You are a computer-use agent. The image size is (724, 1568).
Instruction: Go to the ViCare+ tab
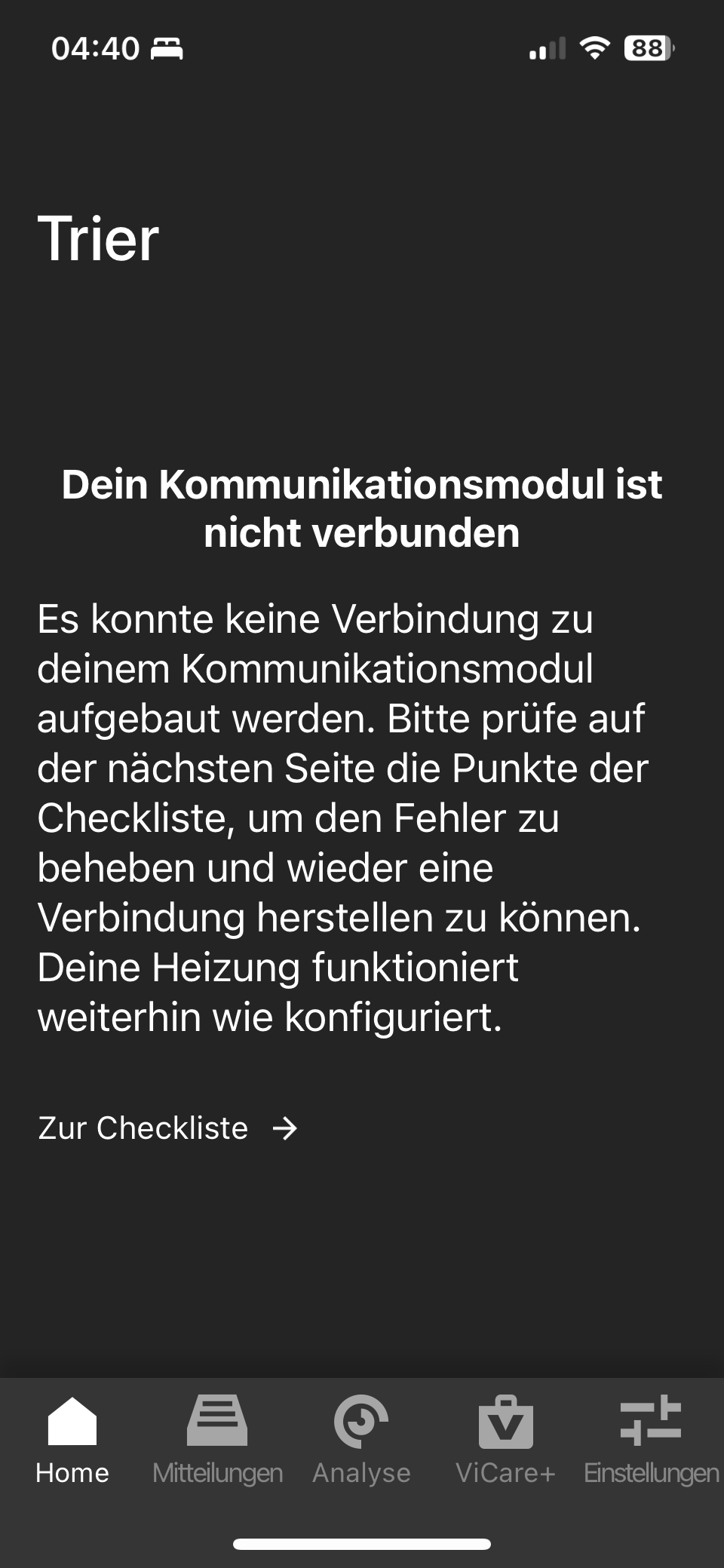(x=505, y=1441)
